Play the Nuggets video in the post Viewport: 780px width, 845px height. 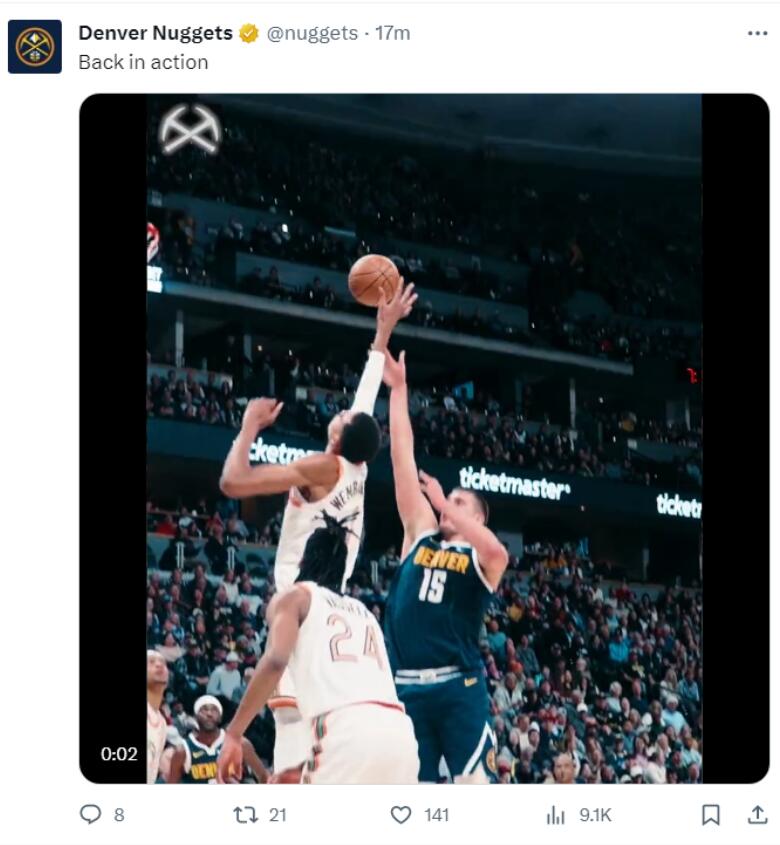[424, 438]
